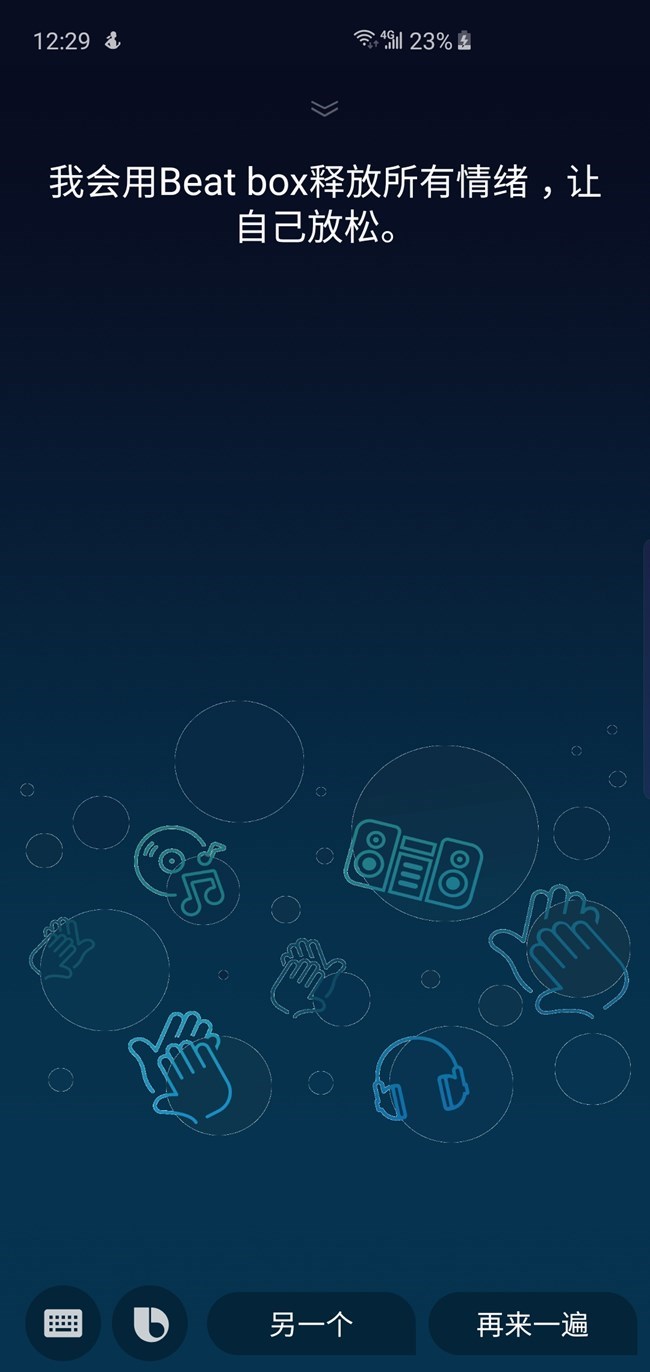This screenshot has width=650, height=1372.
Task: Choose the 再来一遍 suggestion
Action: (532, 1324)
